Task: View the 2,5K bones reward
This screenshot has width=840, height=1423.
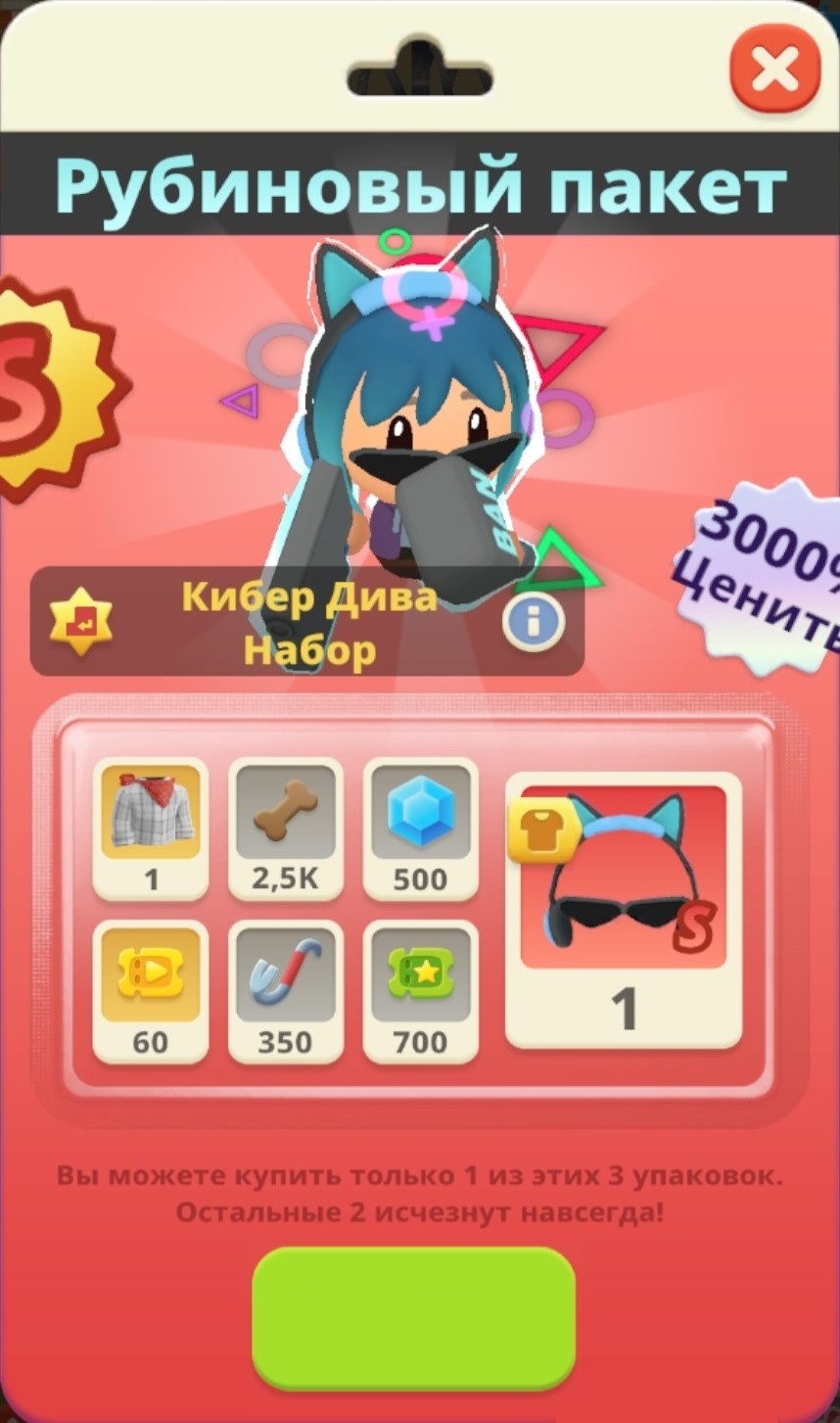Action: (286, 829)
